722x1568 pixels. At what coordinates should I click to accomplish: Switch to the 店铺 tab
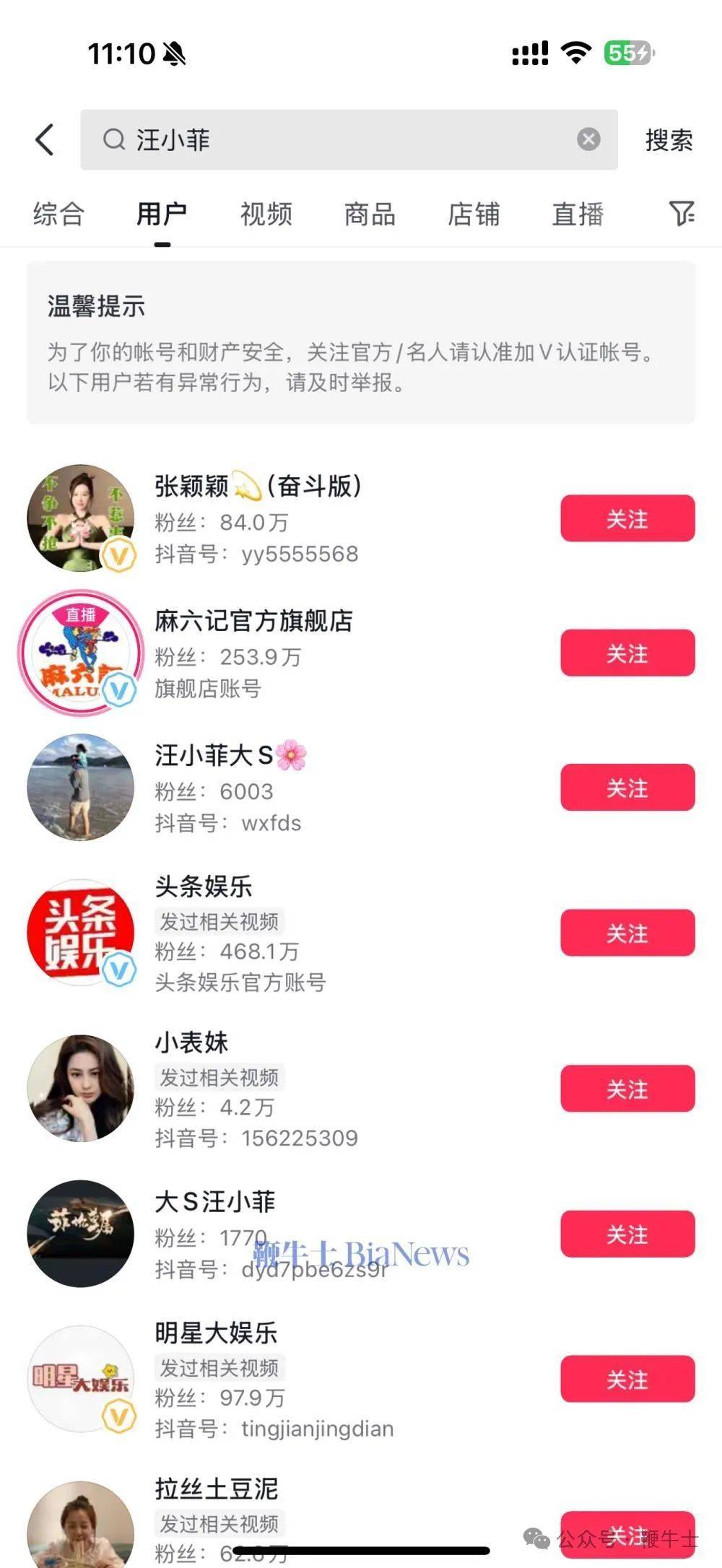[x=474, y=214]
